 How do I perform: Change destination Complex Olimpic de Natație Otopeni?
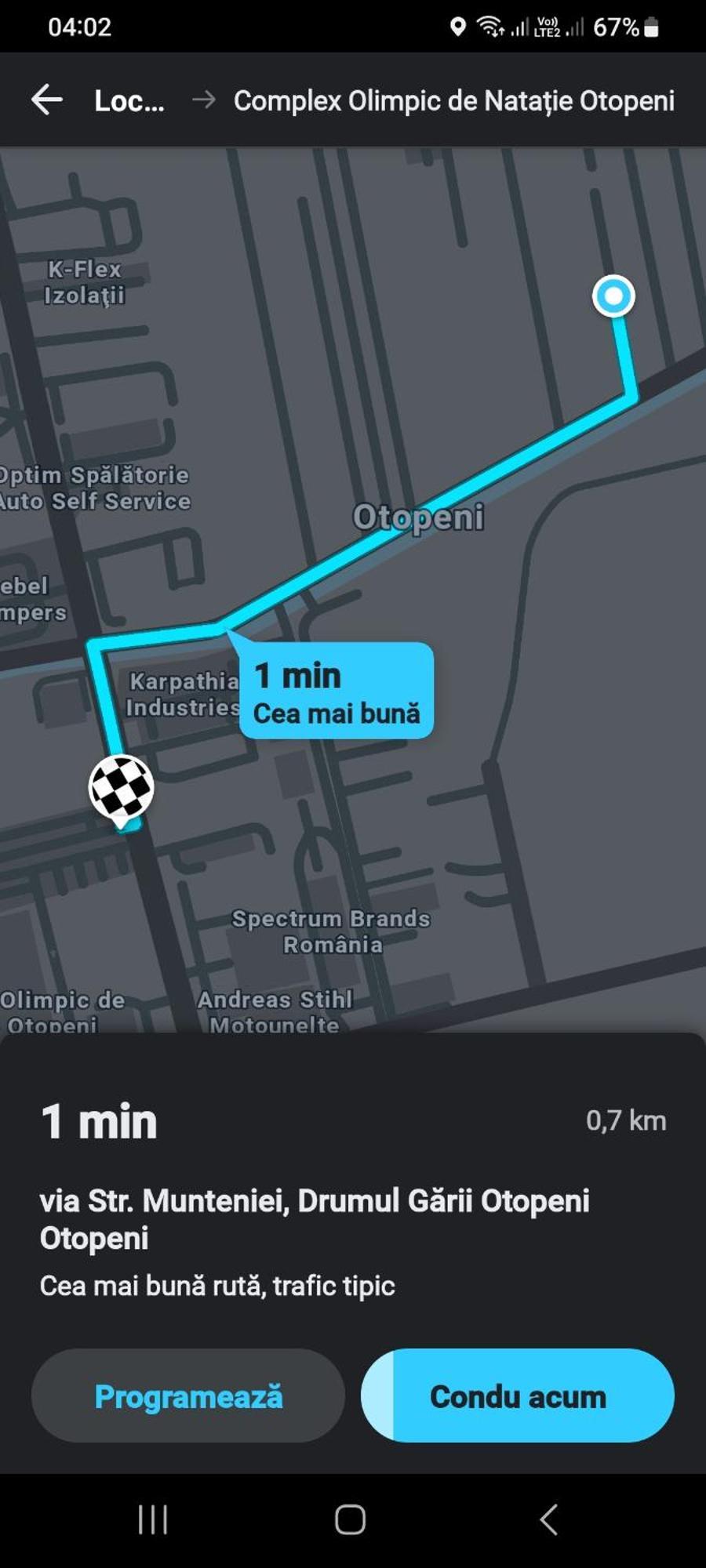click(x=453, y=101)
